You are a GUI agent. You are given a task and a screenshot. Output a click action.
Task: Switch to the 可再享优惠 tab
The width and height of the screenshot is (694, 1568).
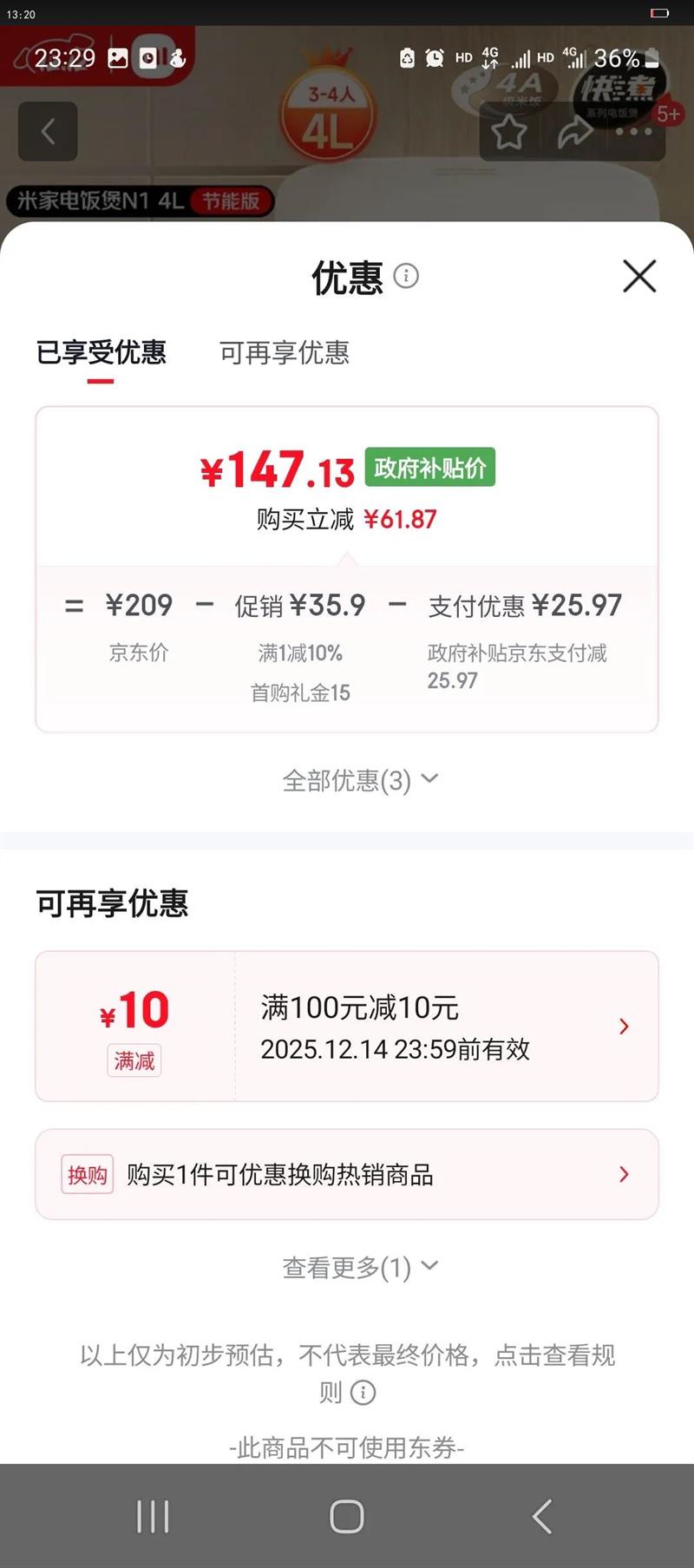[x=287, y=354]
